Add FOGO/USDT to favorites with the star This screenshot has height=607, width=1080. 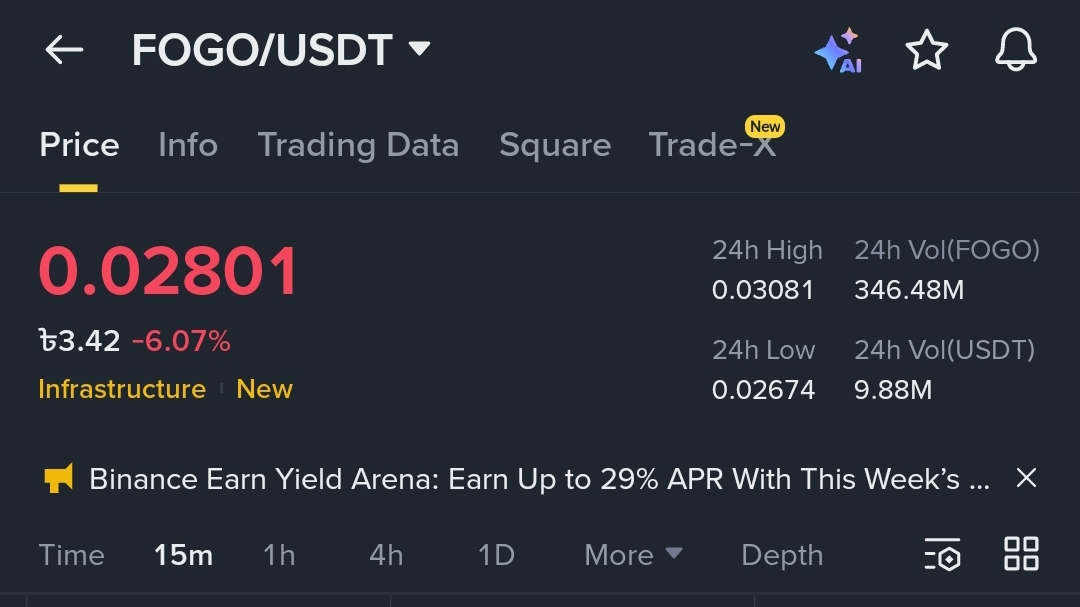(x=926, y=50)
